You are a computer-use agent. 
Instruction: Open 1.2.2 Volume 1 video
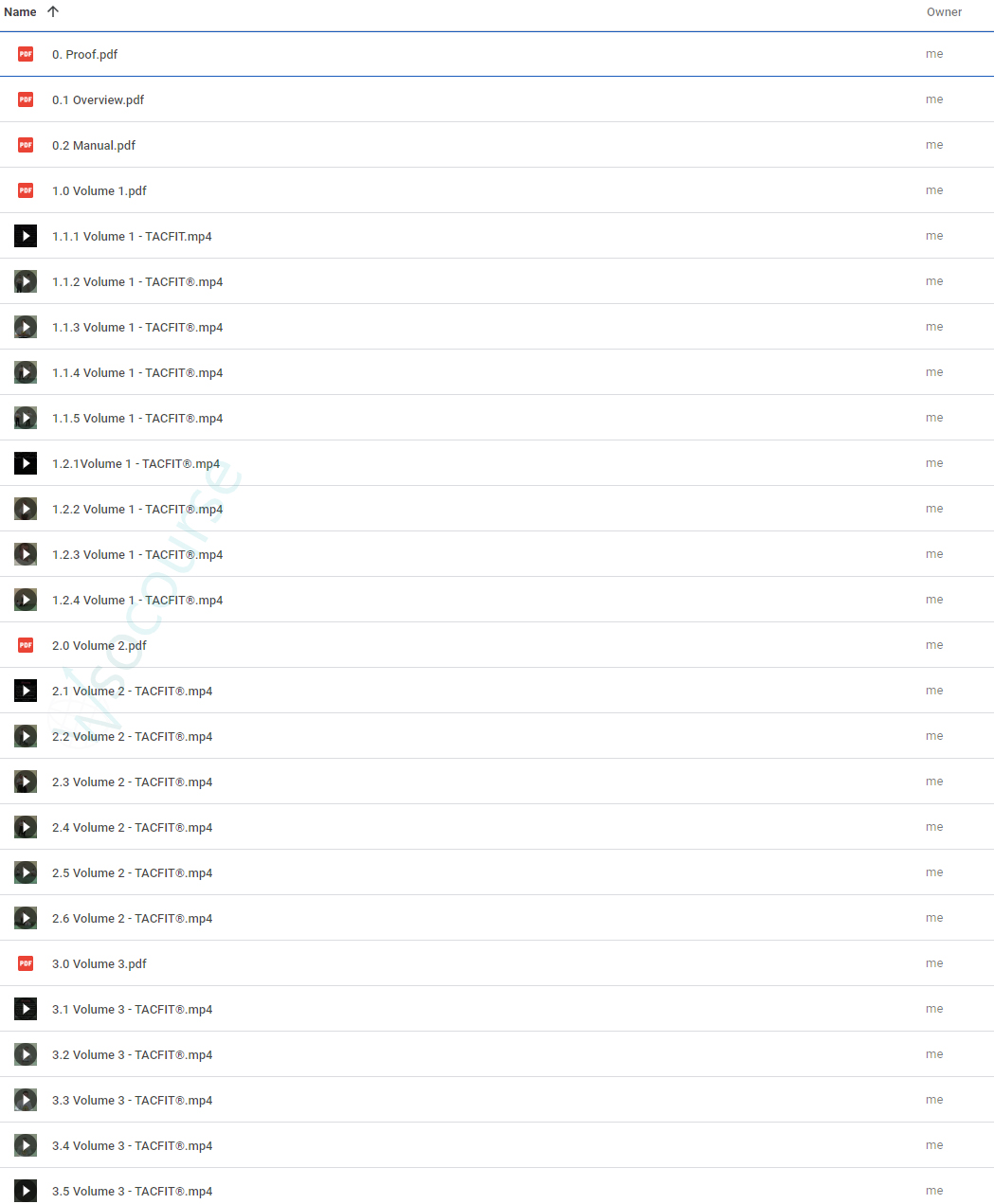(x=137, y=509)
